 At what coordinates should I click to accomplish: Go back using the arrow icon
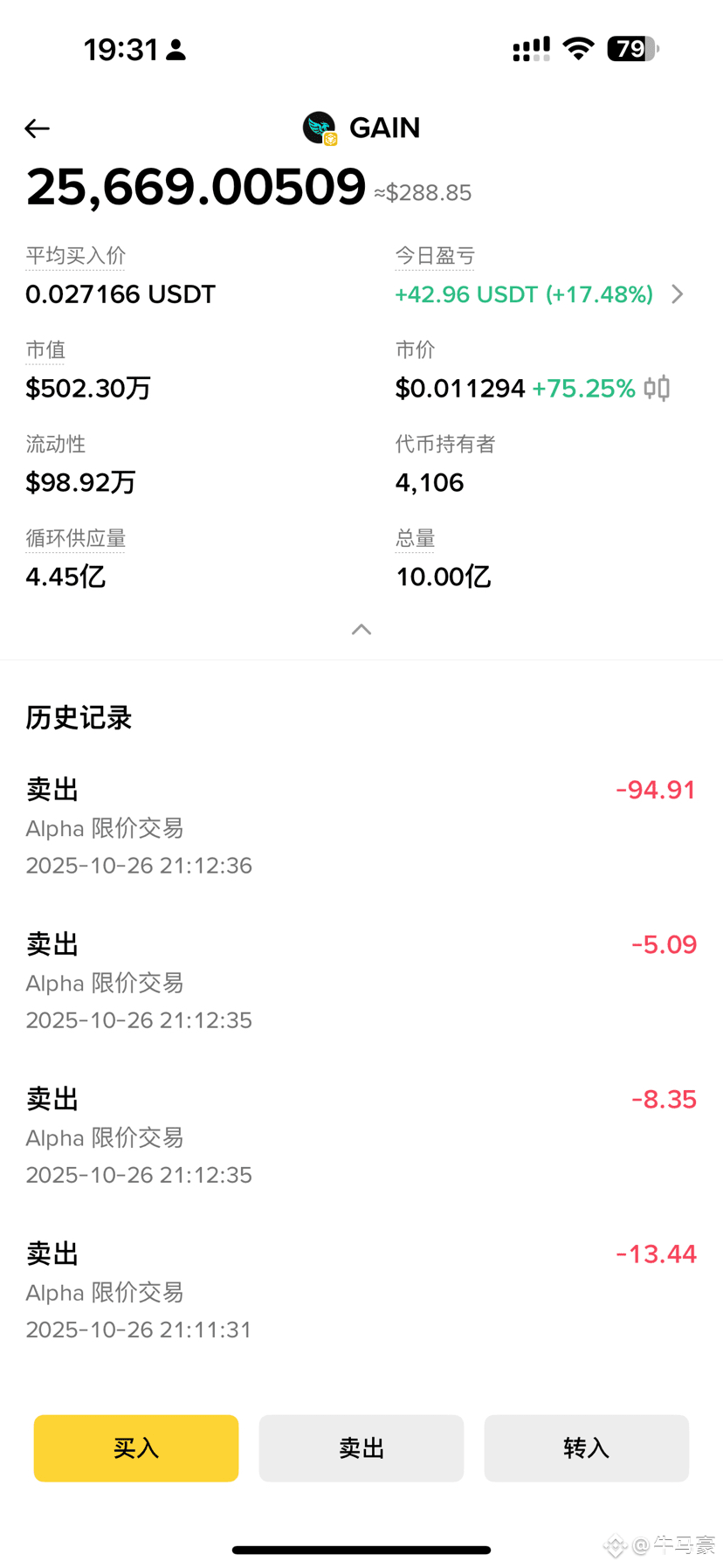click(37, 129)
